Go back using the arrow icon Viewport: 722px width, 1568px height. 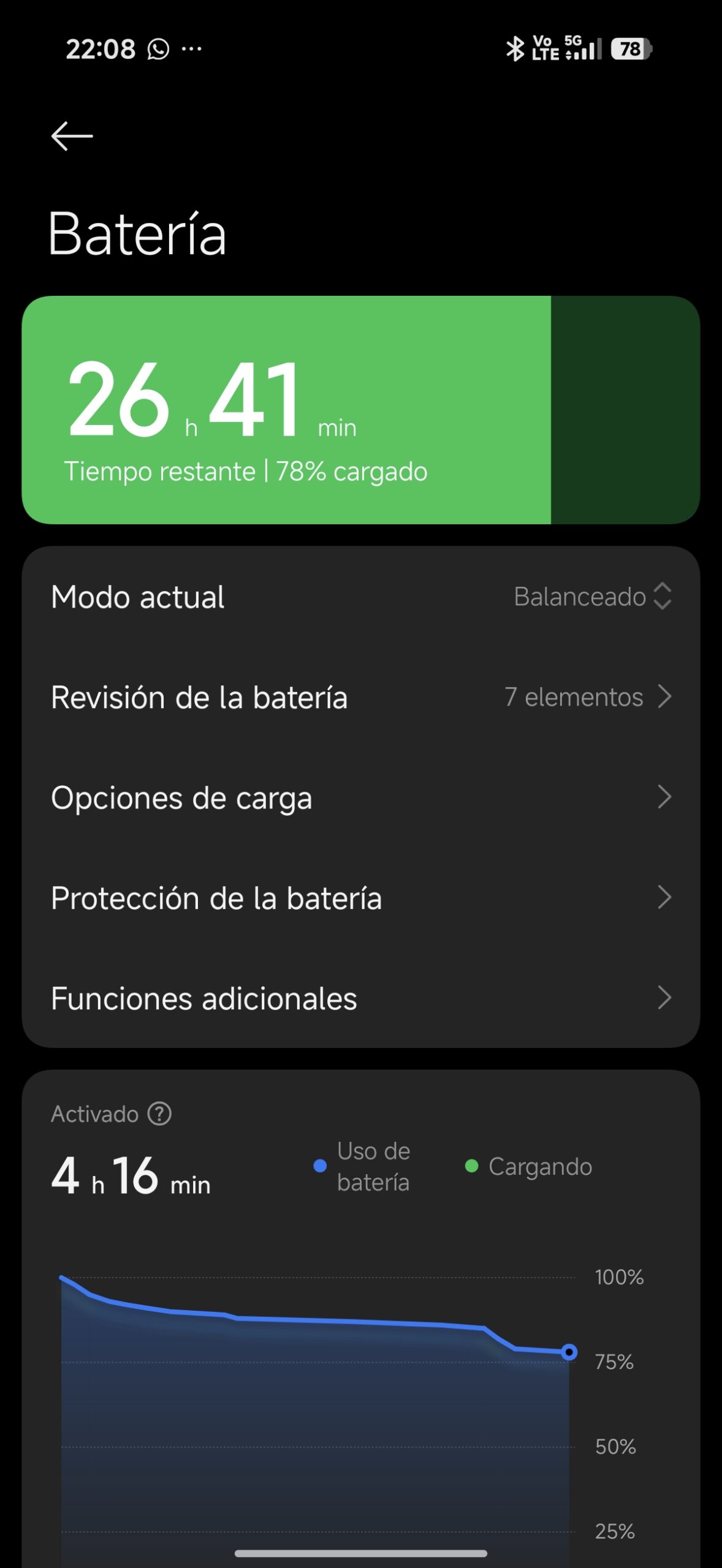tap(72, 136)
